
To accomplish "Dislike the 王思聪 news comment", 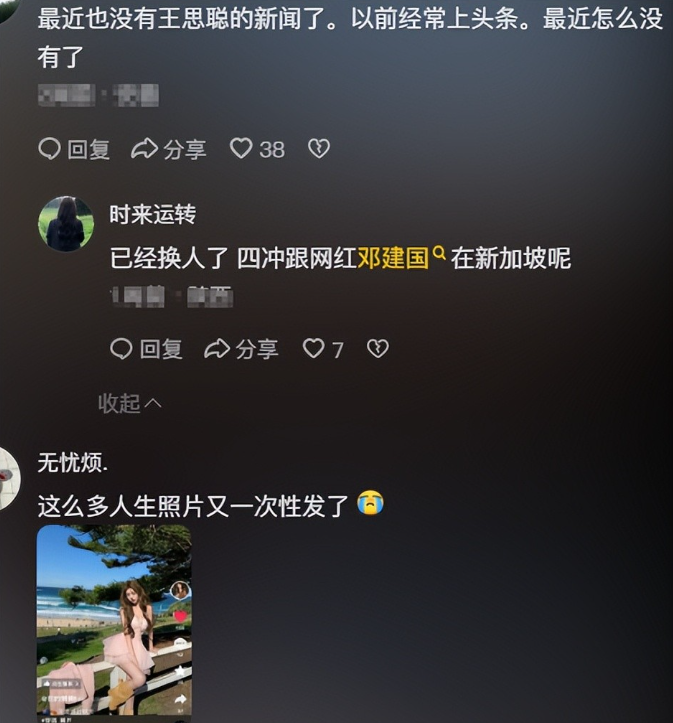I will pos(318,149).
